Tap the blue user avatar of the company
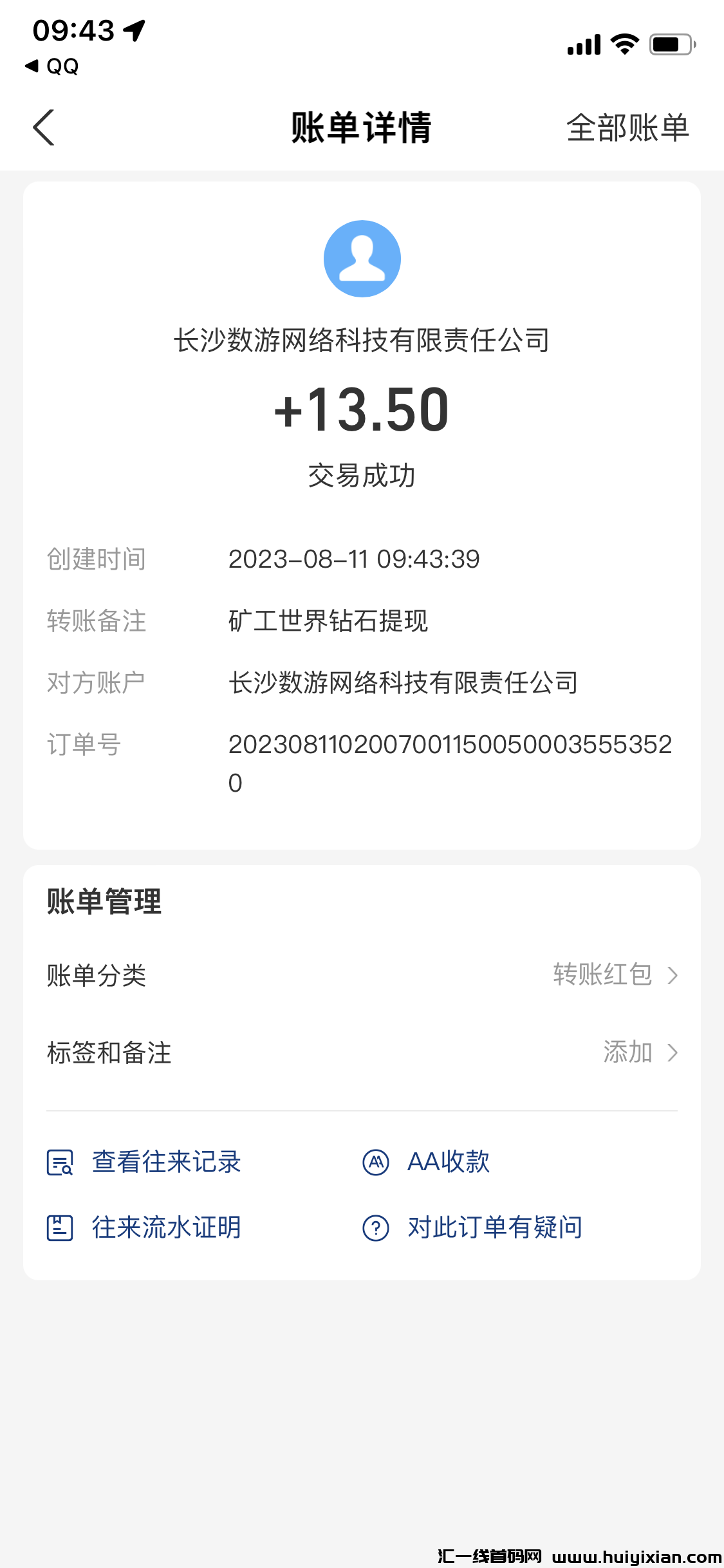The height and width of the screenshot is (1568, 724). click(x=362, y=257)
